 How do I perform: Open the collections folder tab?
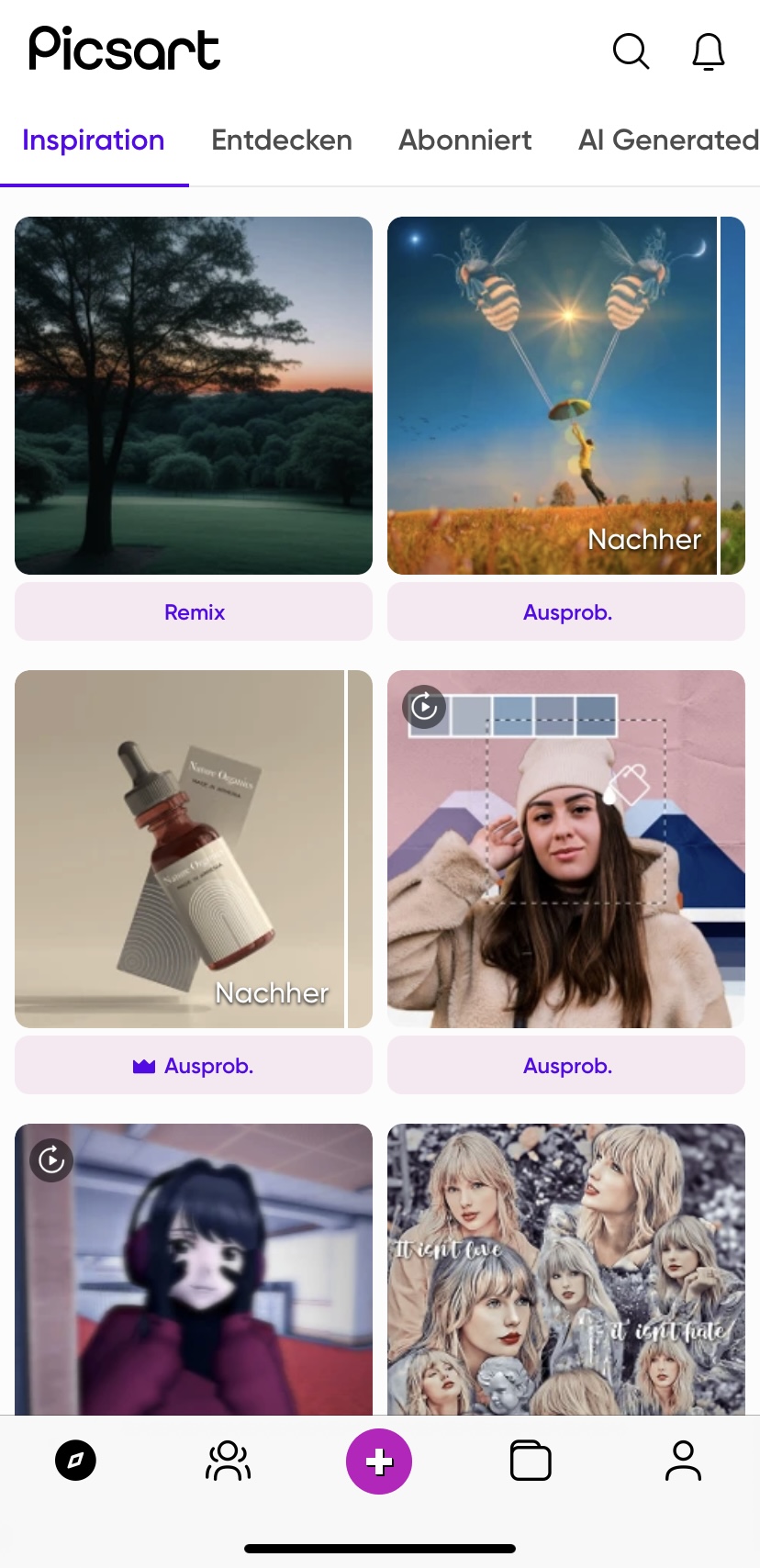click(x=531, y=1461)
